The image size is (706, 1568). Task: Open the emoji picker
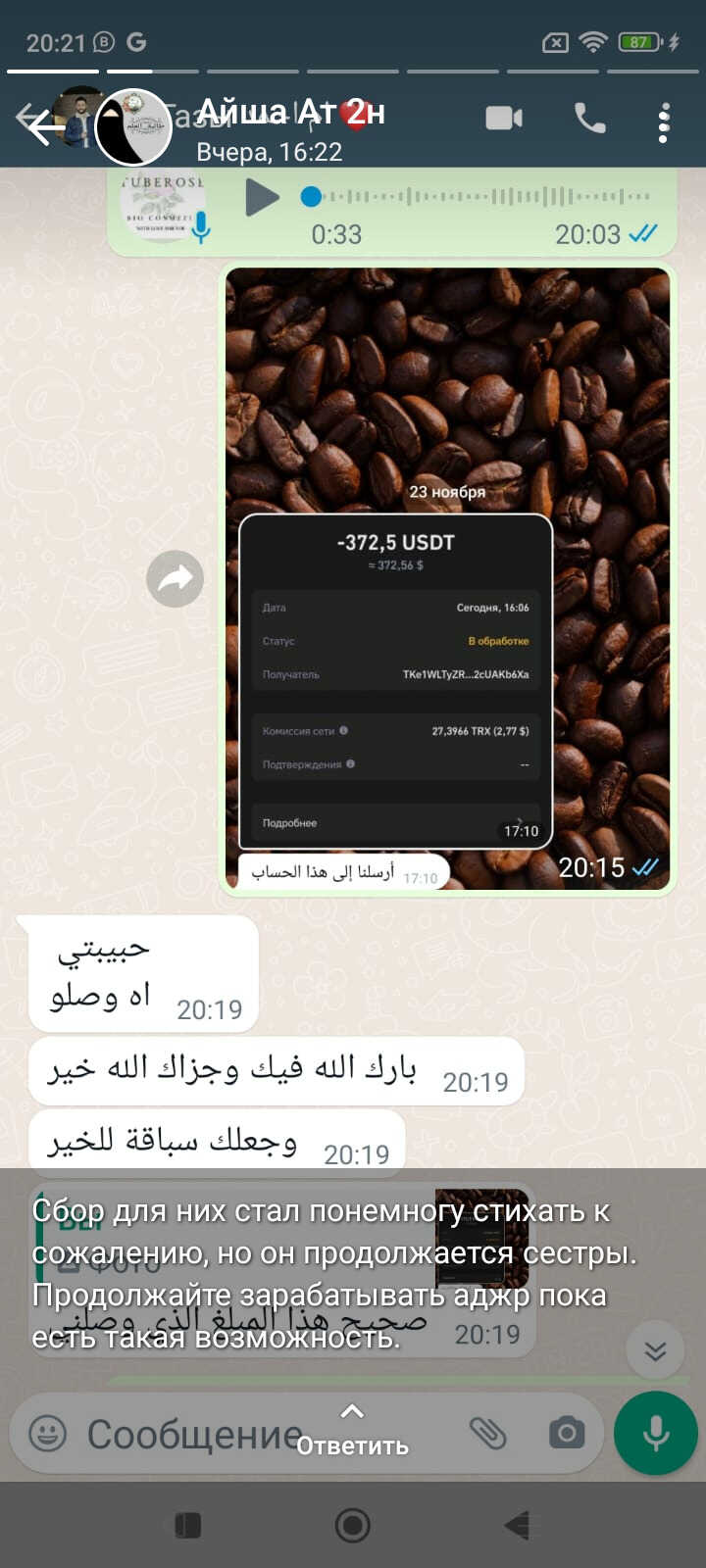click(x=48, y=1434)
